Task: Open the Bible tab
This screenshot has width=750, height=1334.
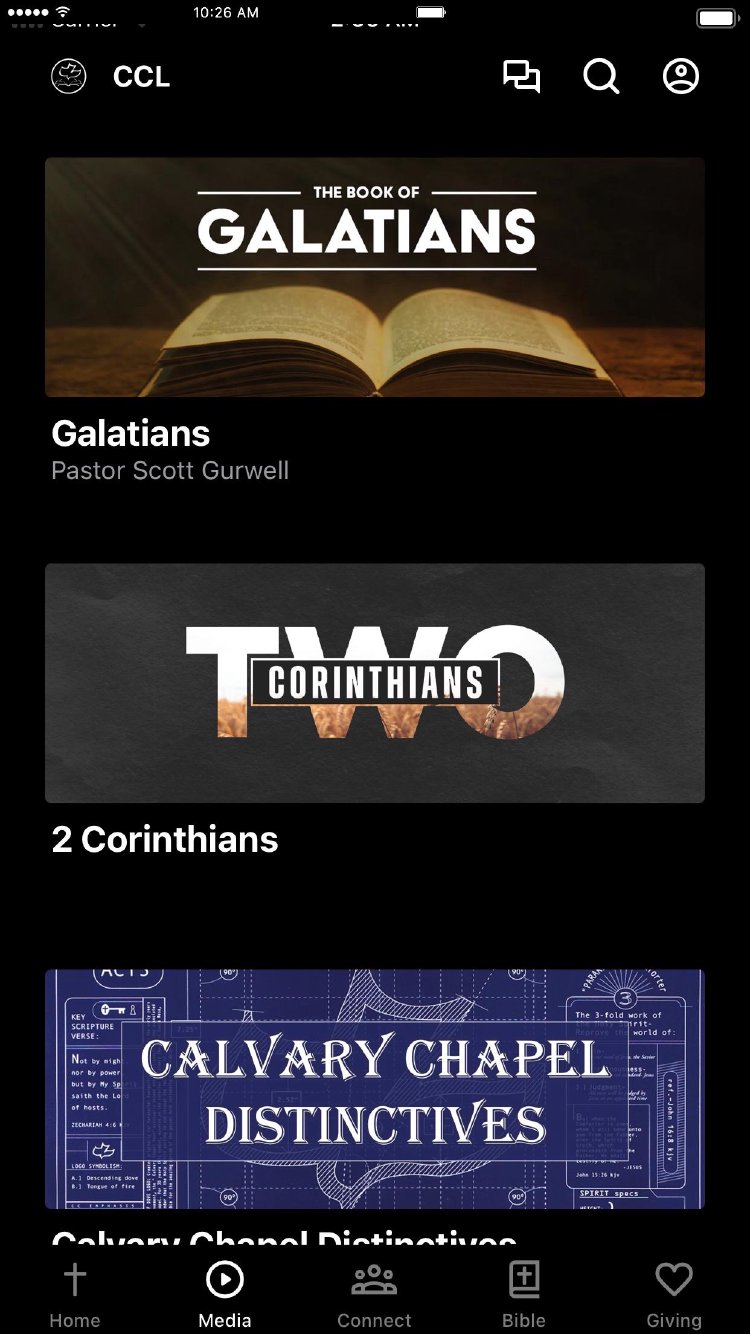Action: [x=524, y=1295]
